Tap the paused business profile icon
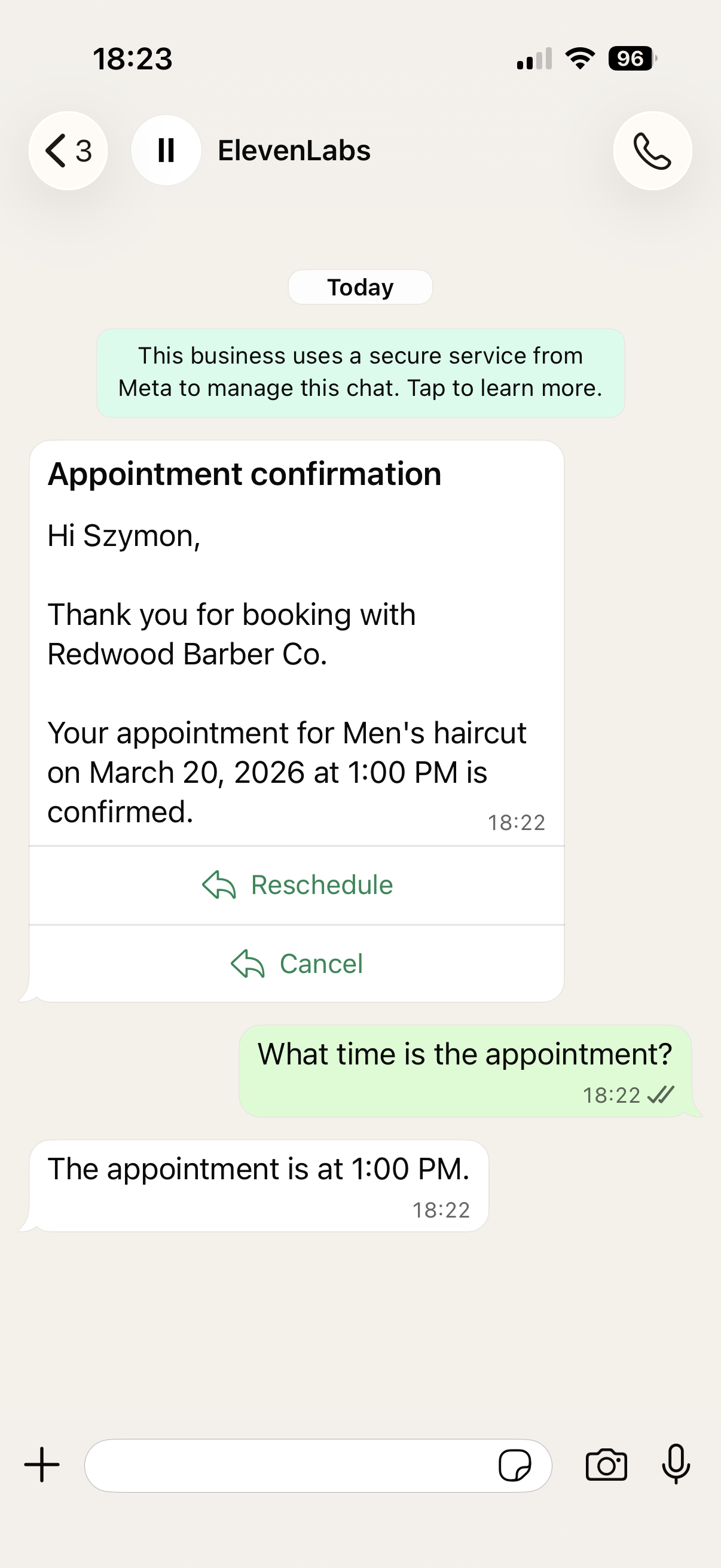The height and width of the screenshot is (1568, 721). (166, 150)
